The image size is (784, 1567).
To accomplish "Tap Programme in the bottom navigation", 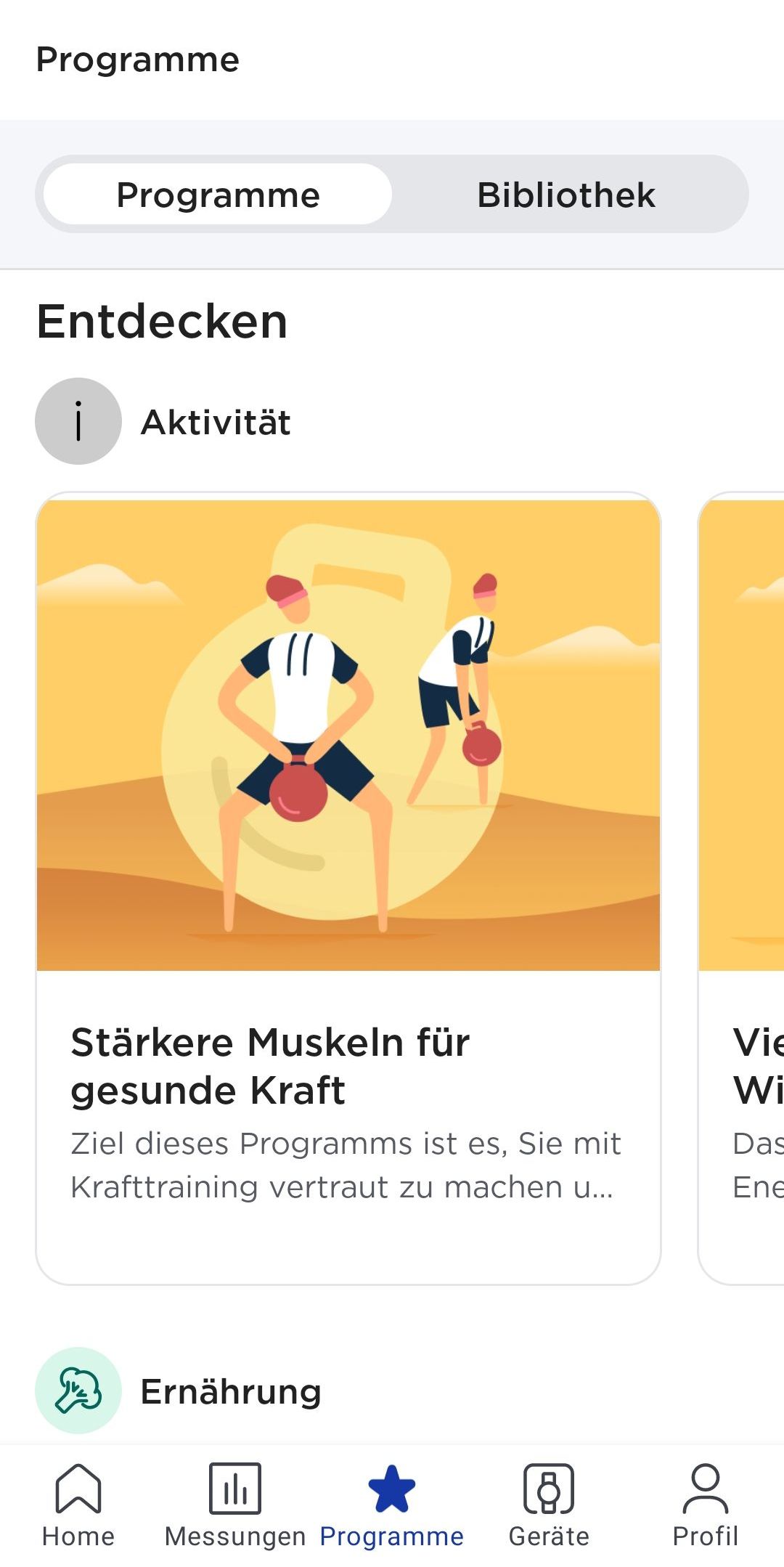I will point(392,1506).
